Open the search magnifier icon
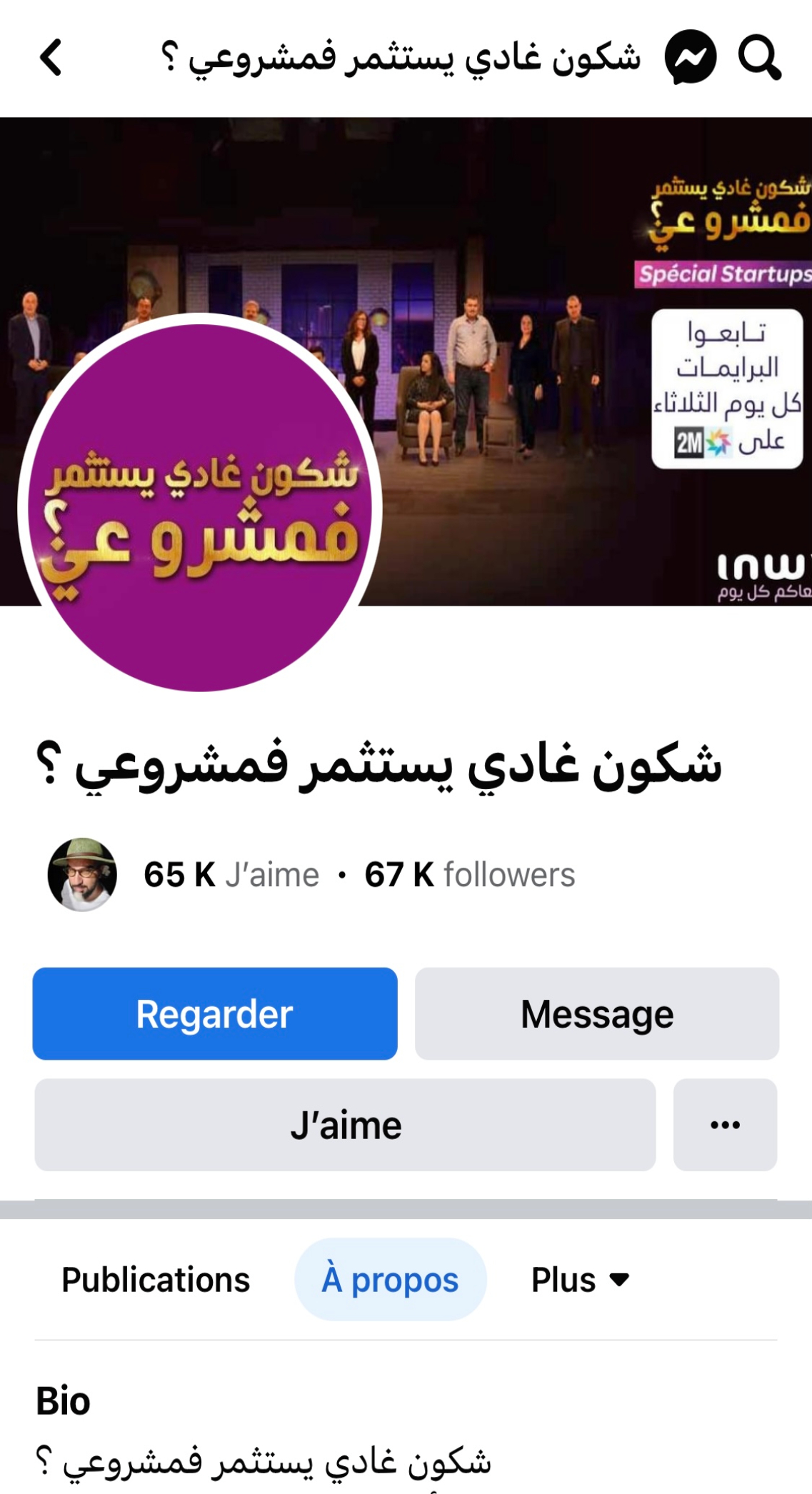This screenshot has width=812, height=1494. point(759,58)
